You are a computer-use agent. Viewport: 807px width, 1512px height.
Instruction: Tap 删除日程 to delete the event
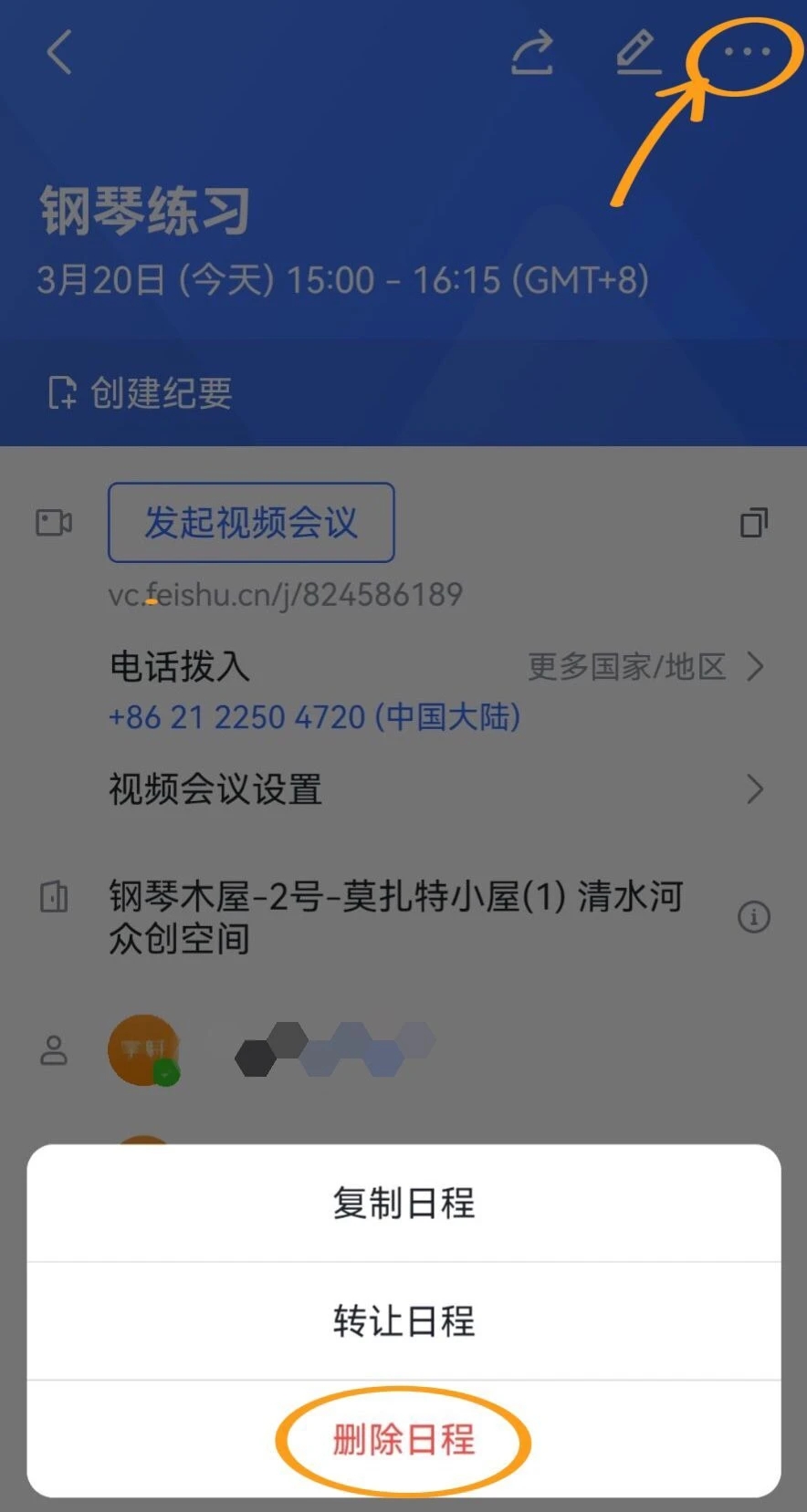[403, 1440]
